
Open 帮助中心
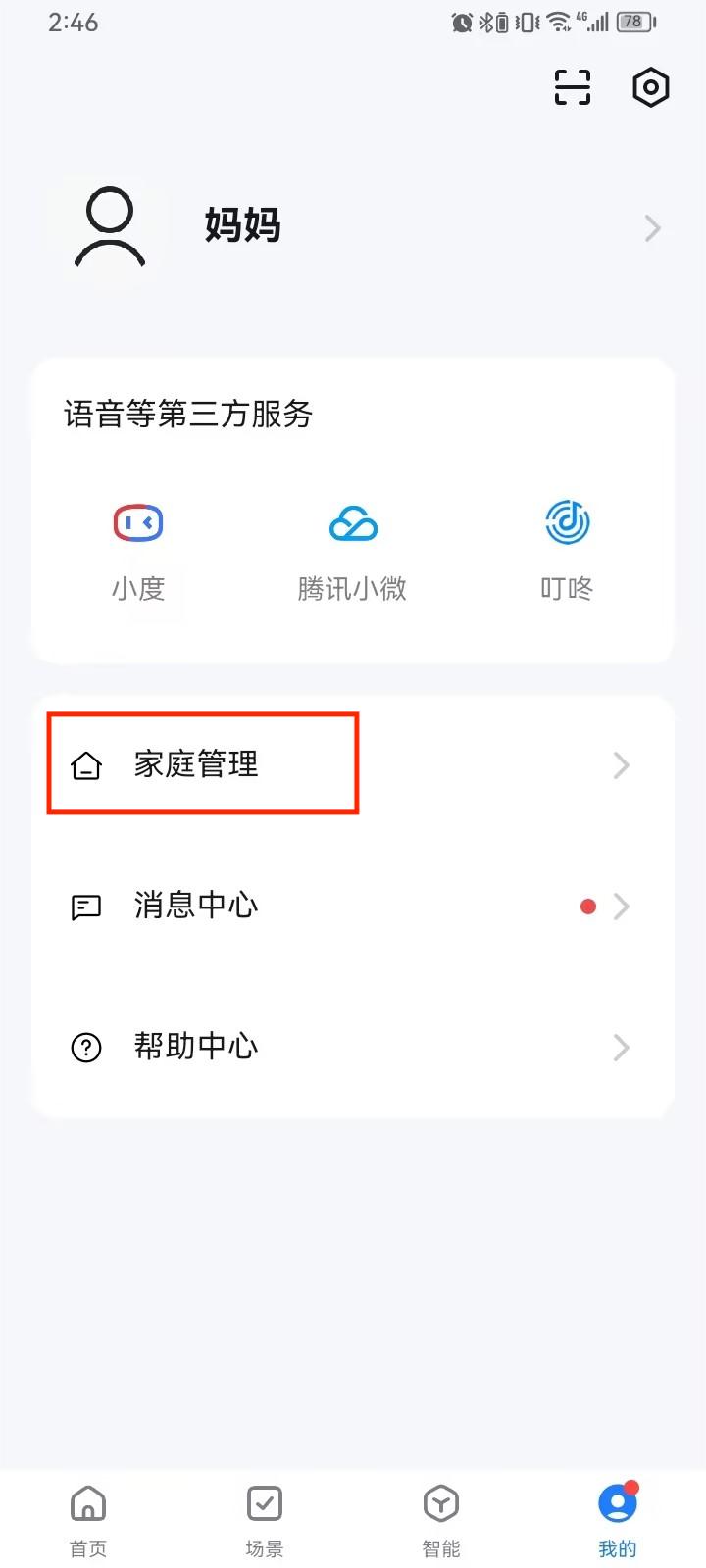[x=353, y=1048]
